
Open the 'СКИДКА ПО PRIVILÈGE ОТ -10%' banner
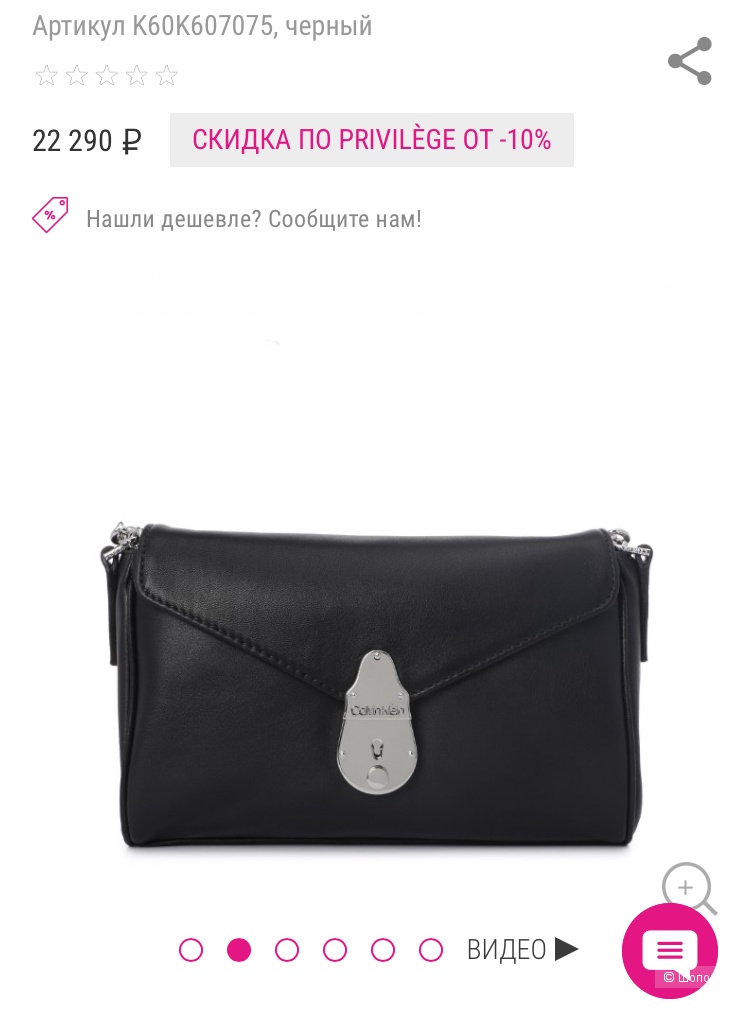coord(372,140)
